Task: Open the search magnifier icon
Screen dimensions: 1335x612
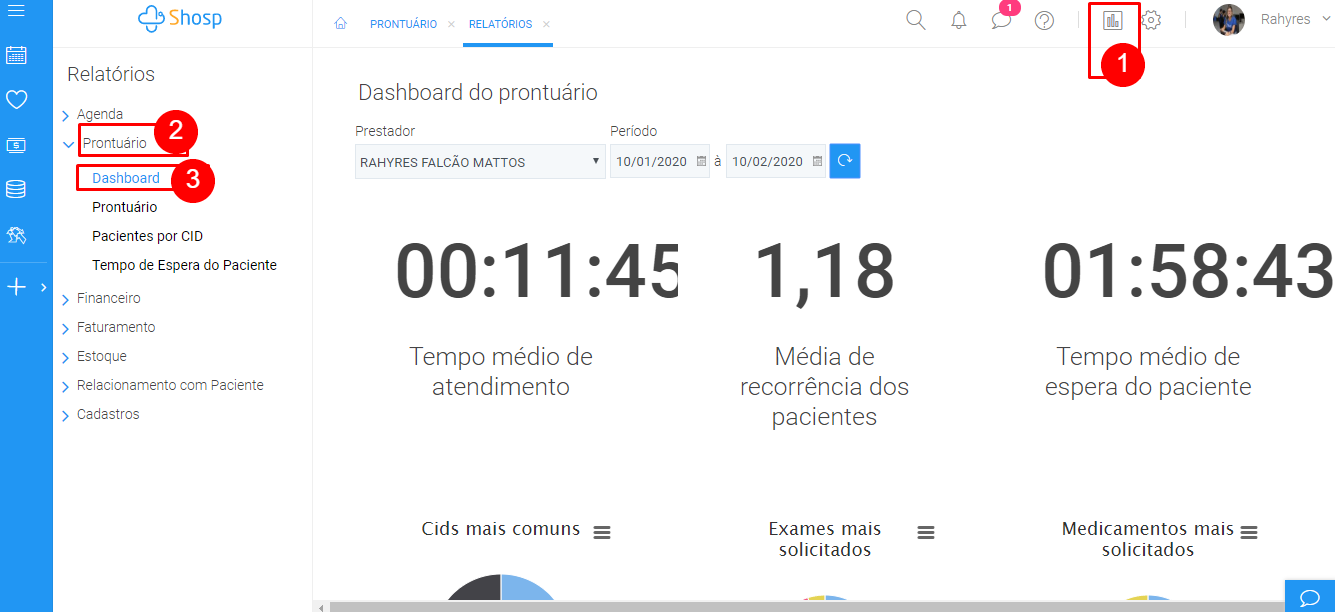Action: pos(915,20)
